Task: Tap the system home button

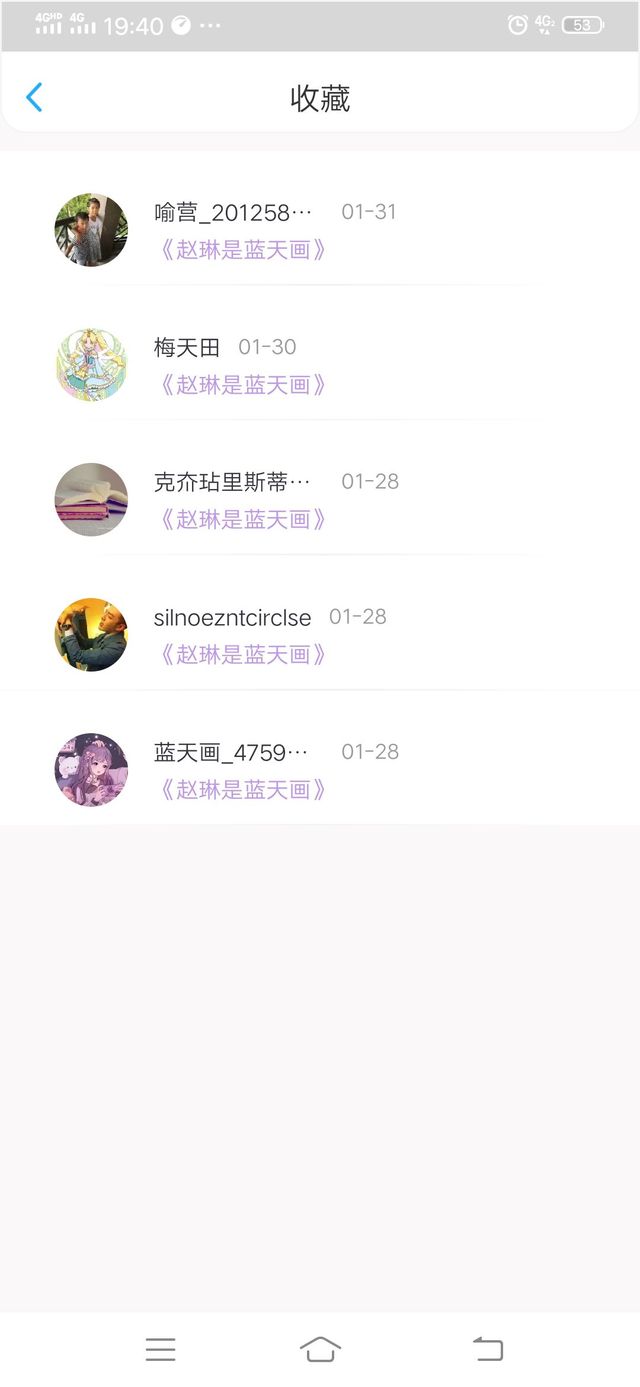Action: click(320, 1349)
